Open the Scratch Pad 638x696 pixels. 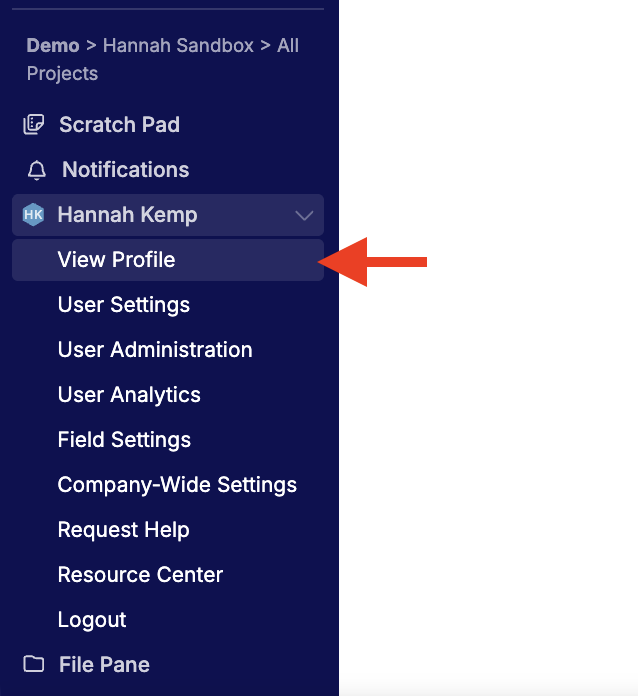(x=118, y=125)
